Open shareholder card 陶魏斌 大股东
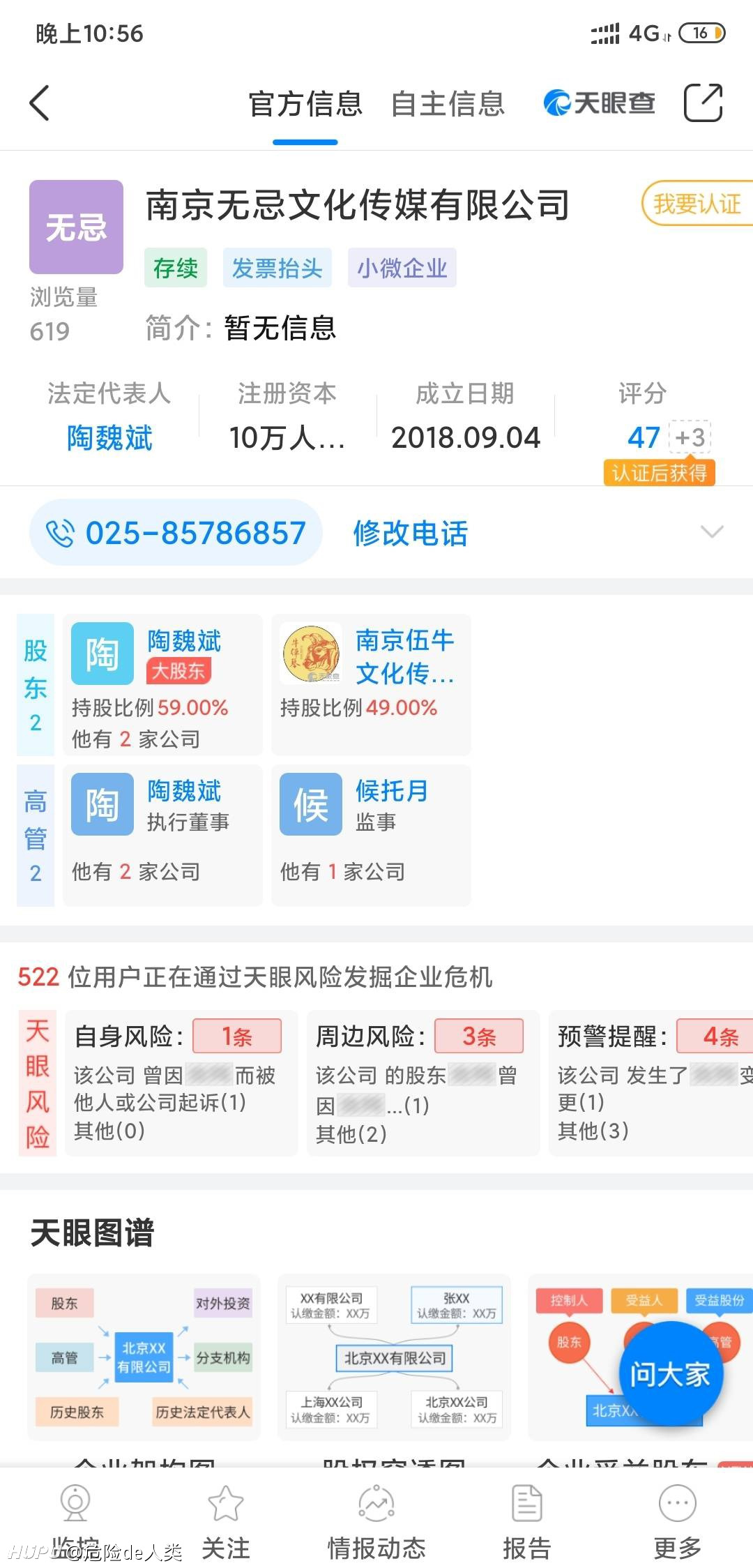The image size is (753, 1568). pyautogui.click(x=162, y=684)
